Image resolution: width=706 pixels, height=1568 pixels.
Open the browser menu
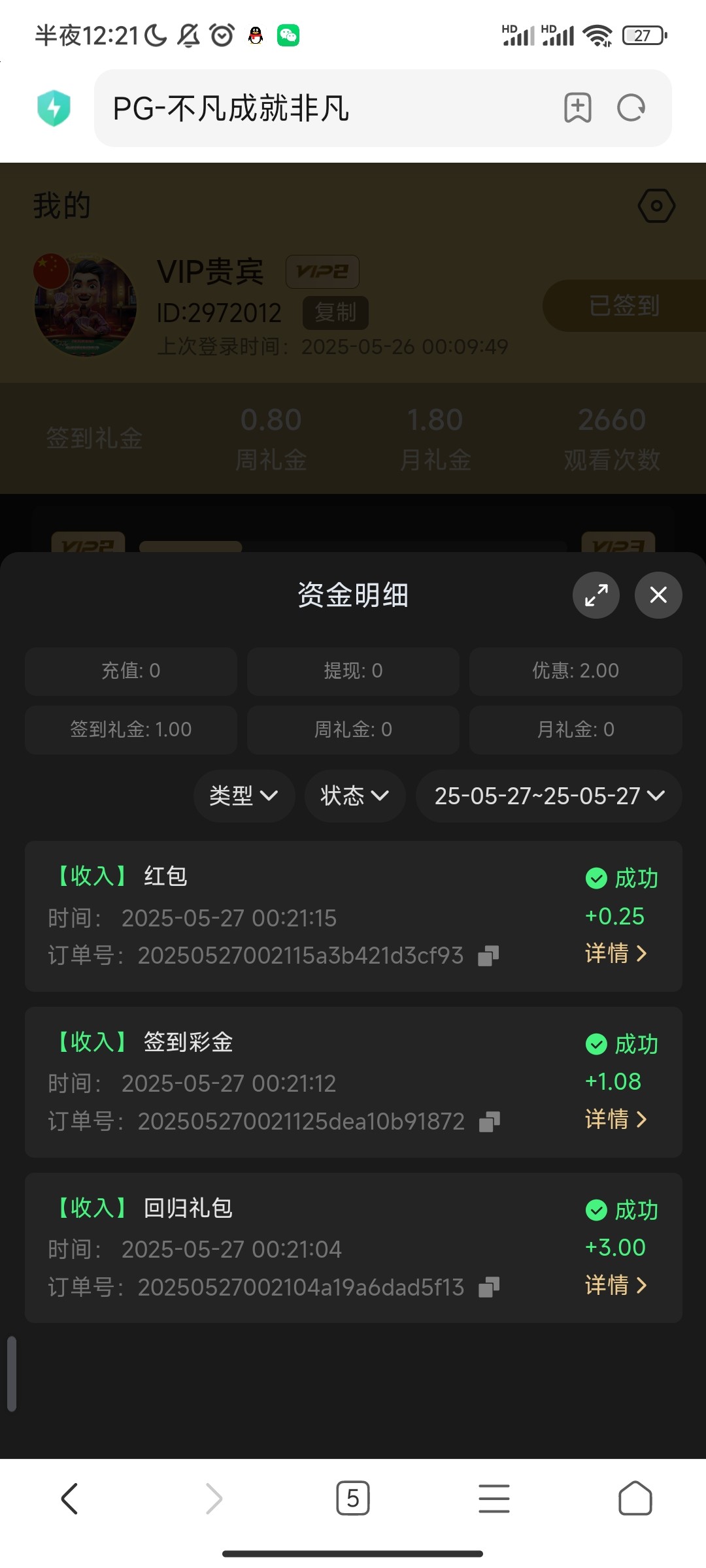pyautogui.click(x=494, y=1498)
